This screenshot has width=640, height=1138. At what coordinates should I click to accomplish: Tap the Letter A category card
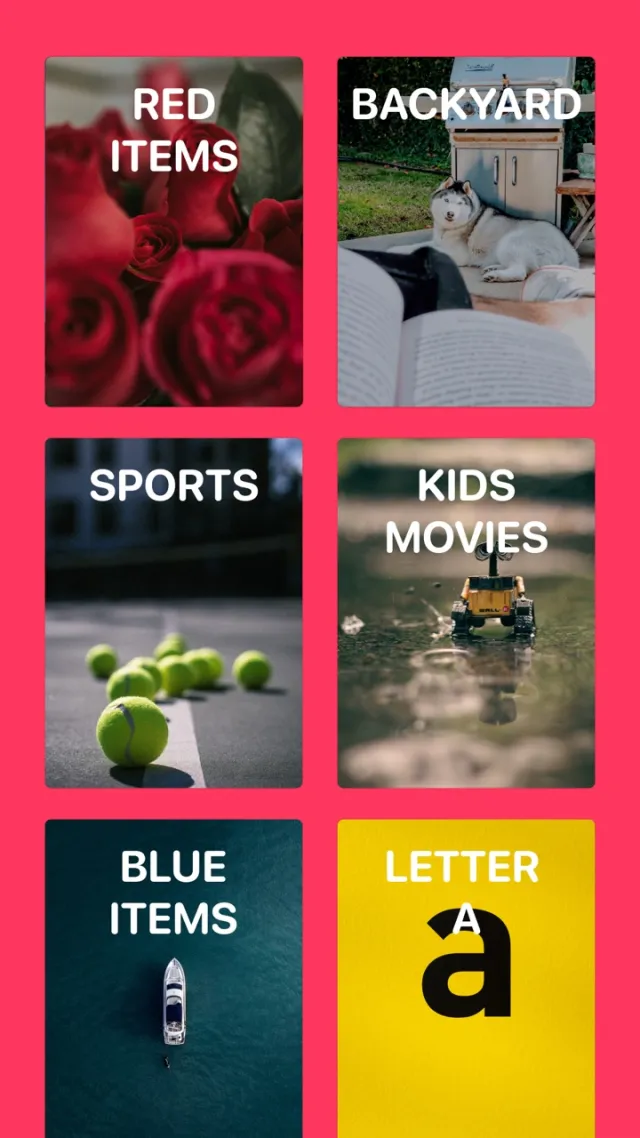pos(466,978)
